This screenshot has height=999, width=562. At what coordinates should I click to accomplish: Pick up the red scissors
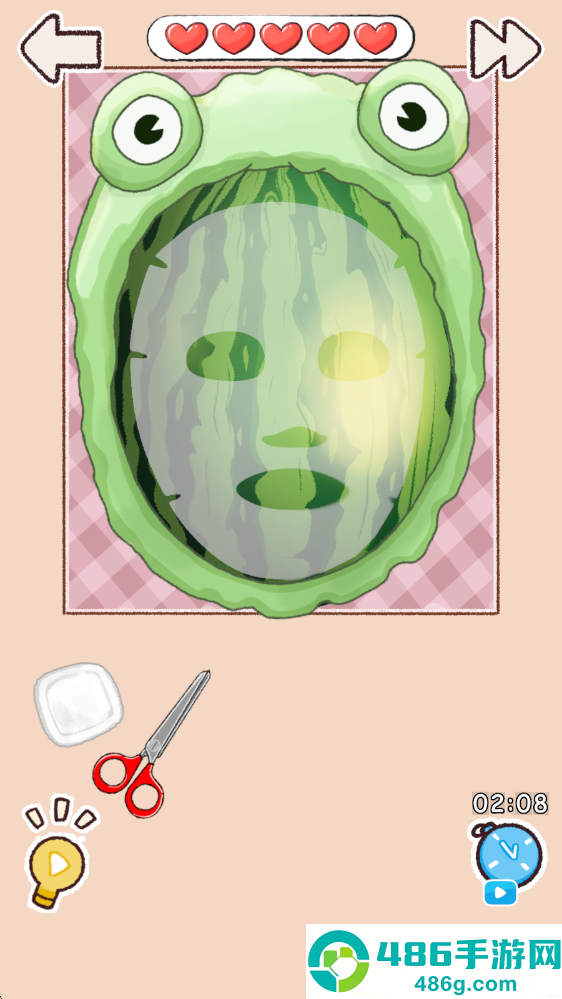152,743
